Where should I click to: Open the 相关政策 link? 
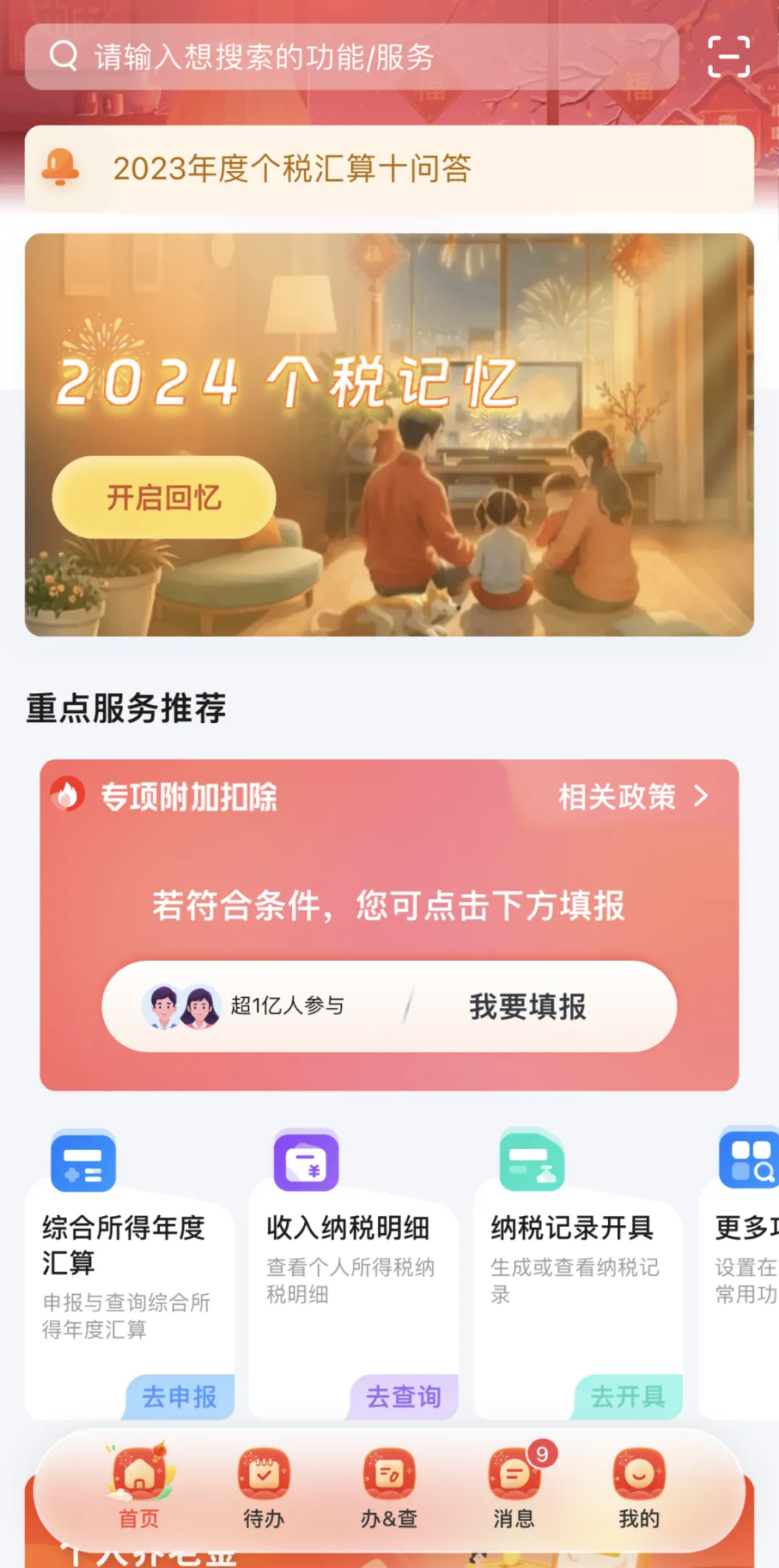coord(632,797)
